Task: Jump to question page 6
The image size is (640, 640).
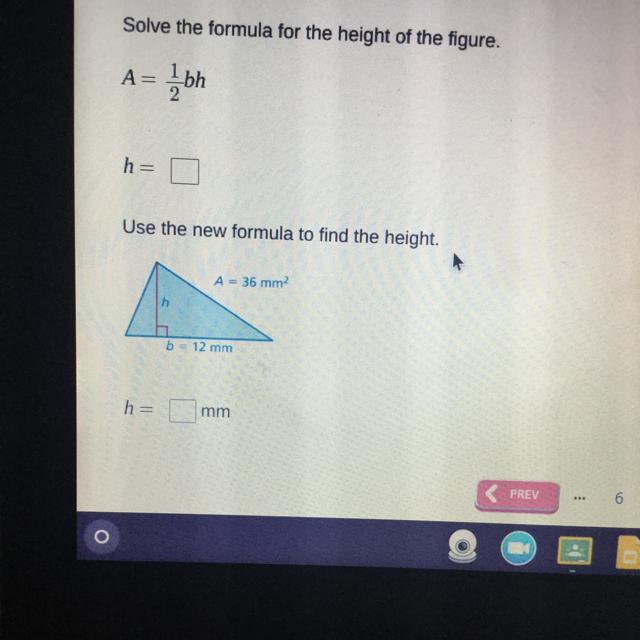Action: coord(619,497)
